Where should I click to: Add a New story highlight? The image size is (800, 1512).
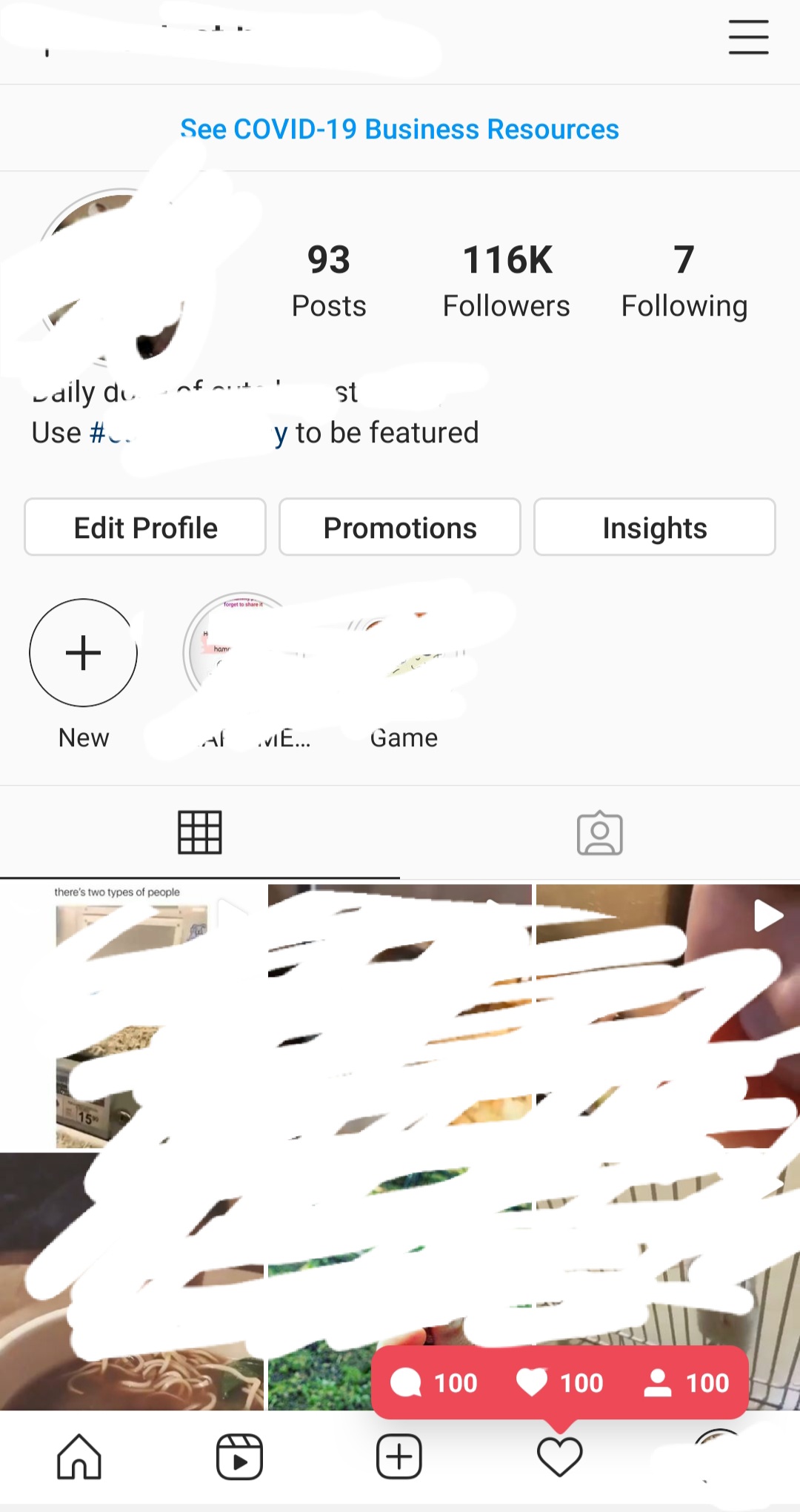coord(83,652)
